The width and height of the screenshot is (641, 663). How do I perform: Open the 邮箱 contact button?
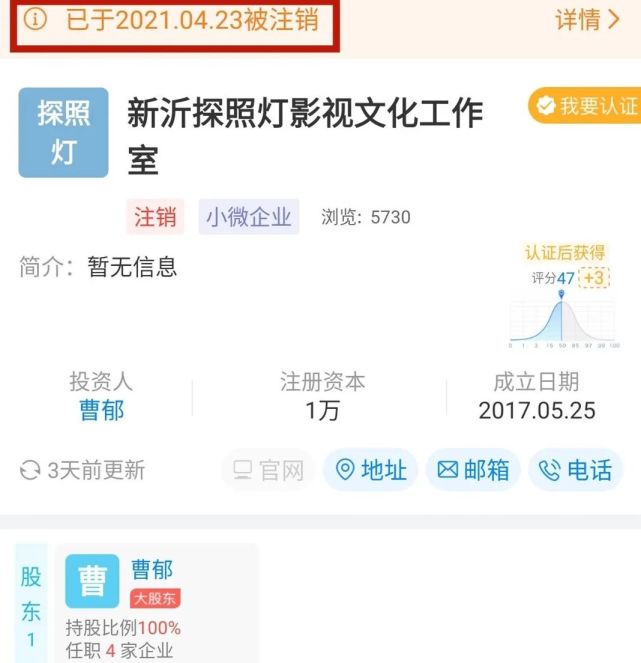[474, 470]
